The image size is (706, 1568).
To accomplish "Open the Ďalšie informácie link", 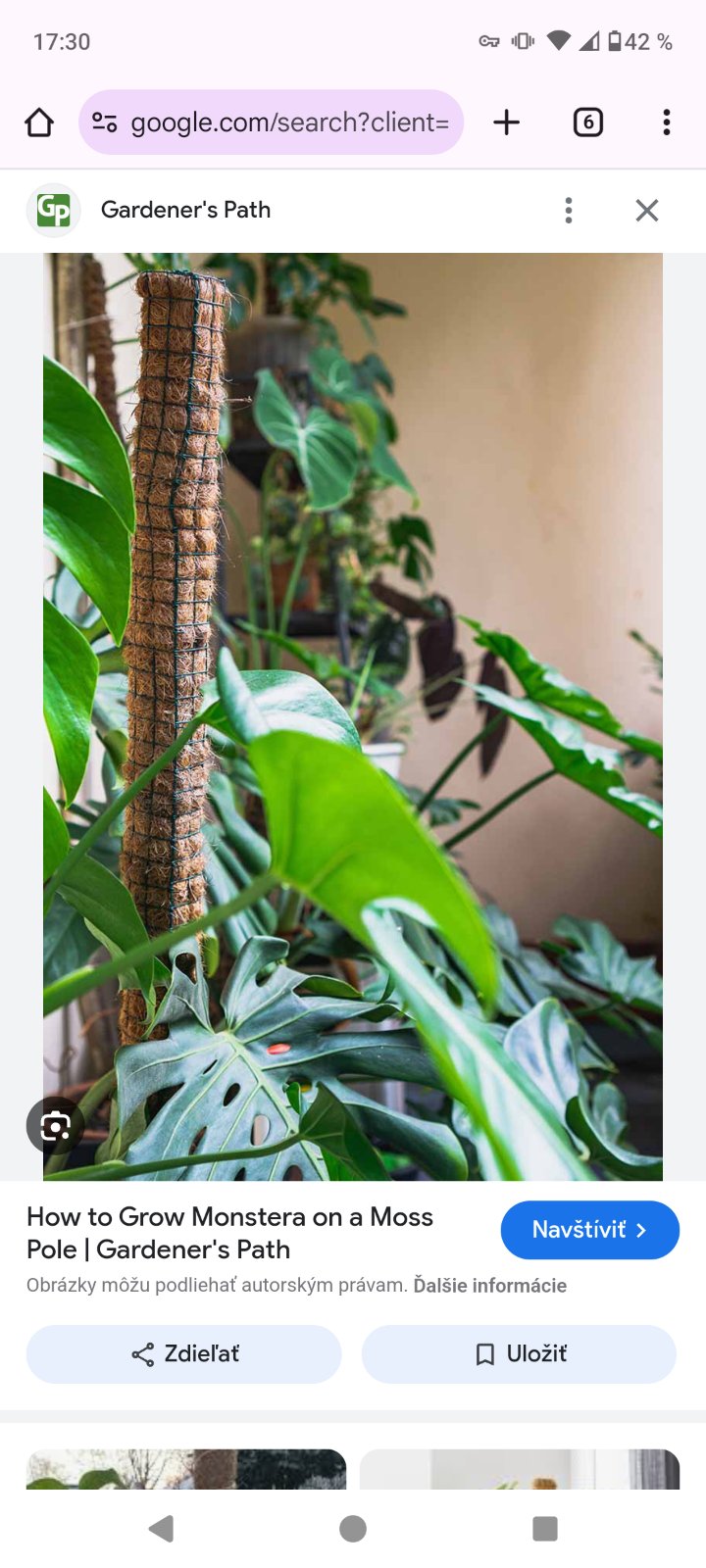I will 489,1285.
